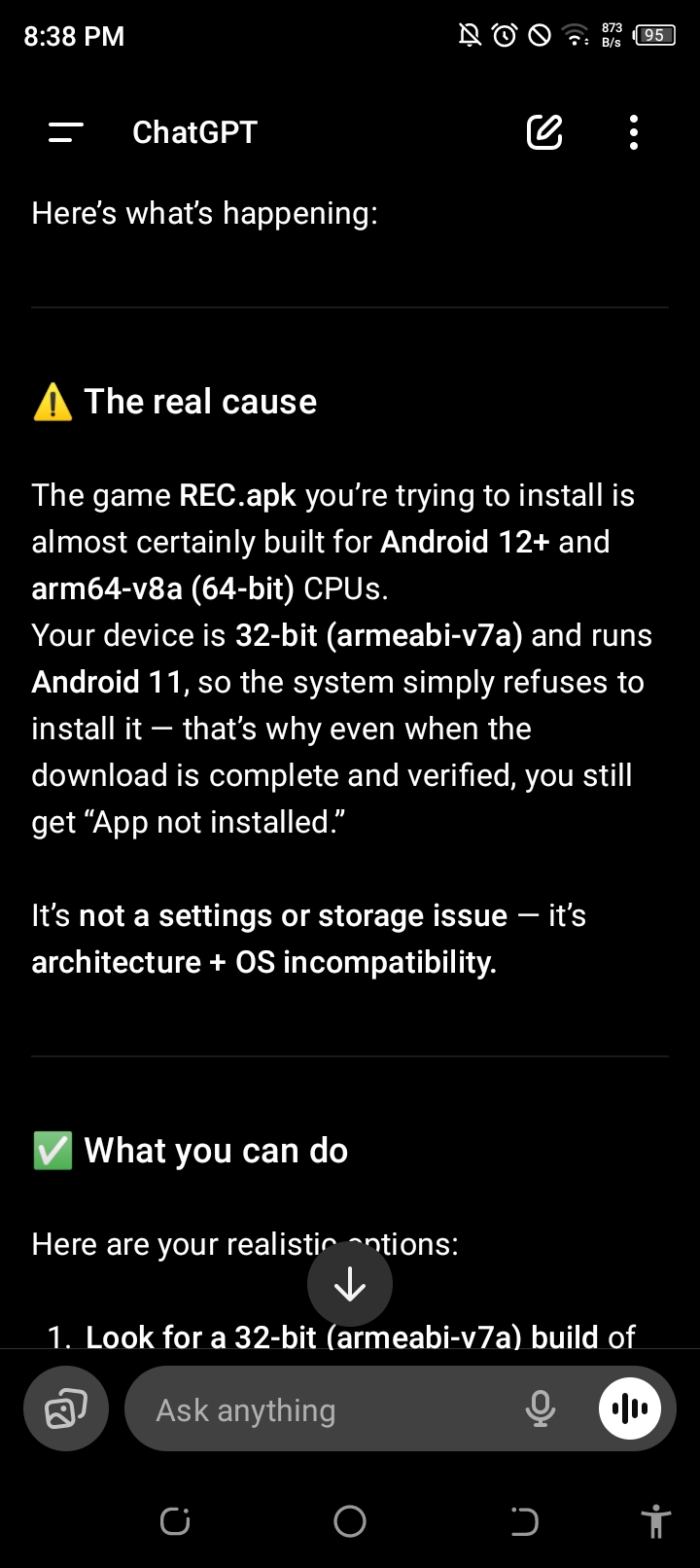Open the overflow menu
The height and width of the screenshot is (1568, 700).
tap(634, 132)
